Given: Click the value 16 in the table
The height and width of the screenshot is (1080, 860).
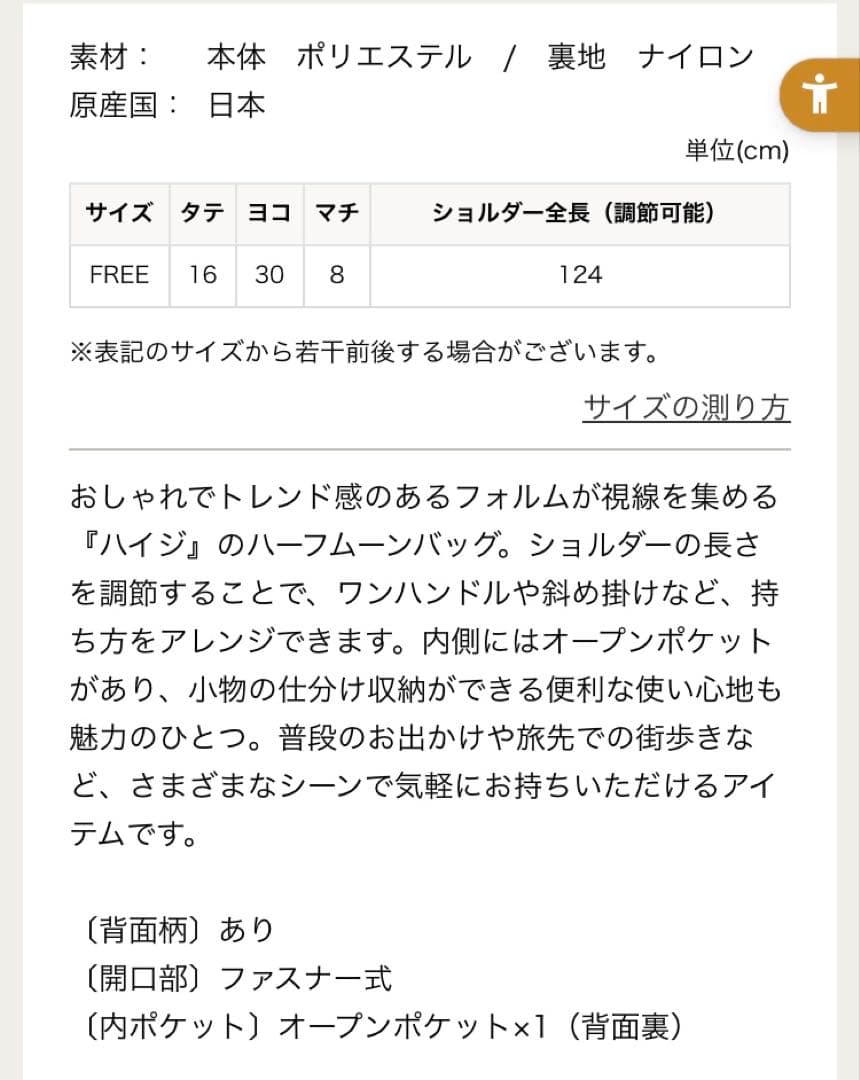Looking at the screenshot, I should 200,273.
